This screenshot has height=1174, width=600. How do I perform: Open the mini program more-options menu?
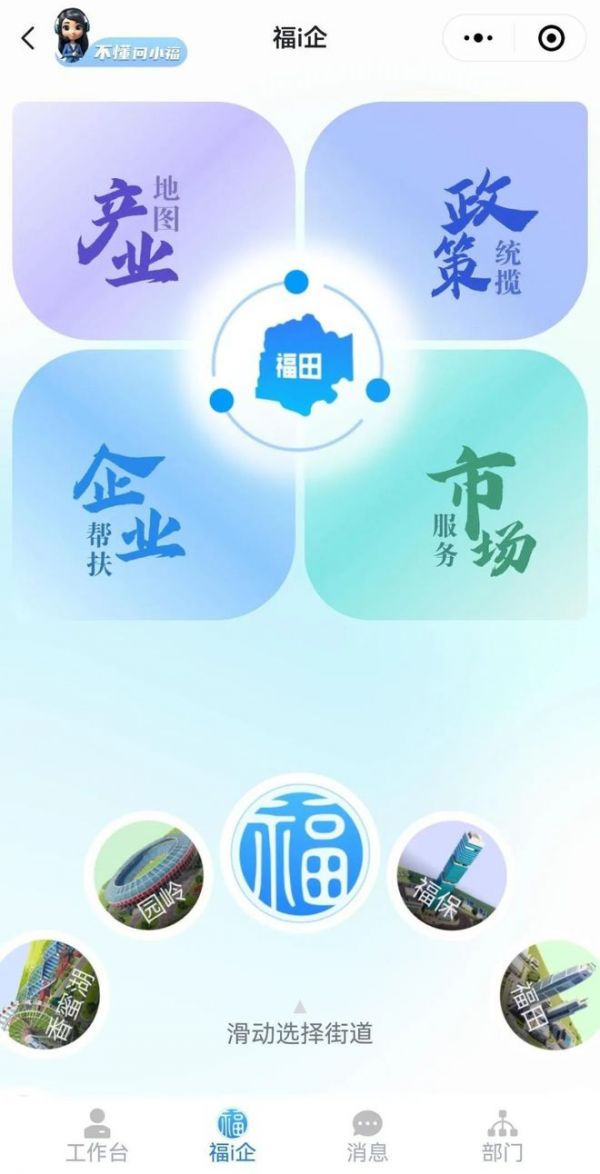(480, 39)
